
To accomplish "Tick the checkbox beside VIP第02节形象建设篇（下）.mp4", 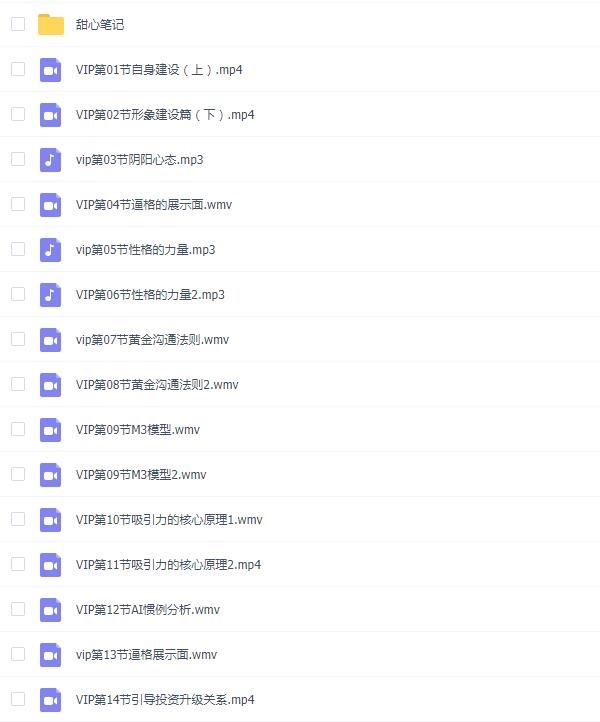I will point(18,114).
